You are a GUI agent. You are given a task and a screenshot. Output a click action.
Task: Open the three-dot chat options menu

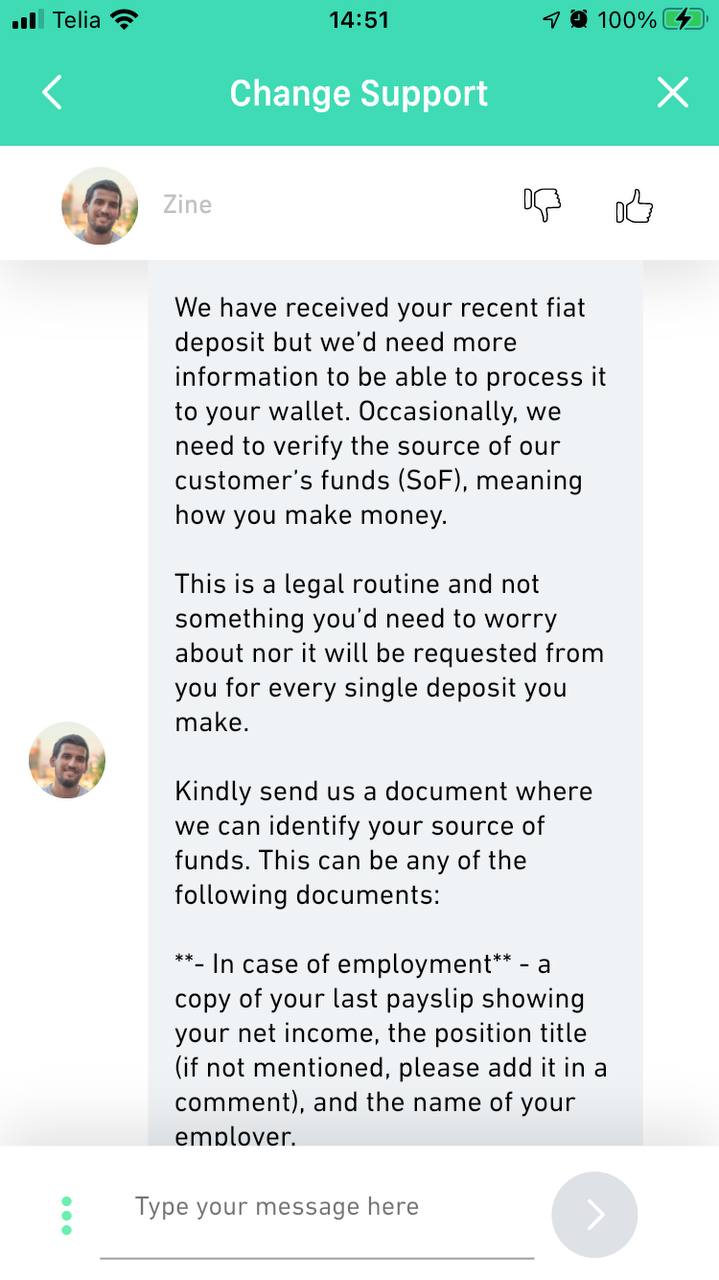[x=67, y=1214]
